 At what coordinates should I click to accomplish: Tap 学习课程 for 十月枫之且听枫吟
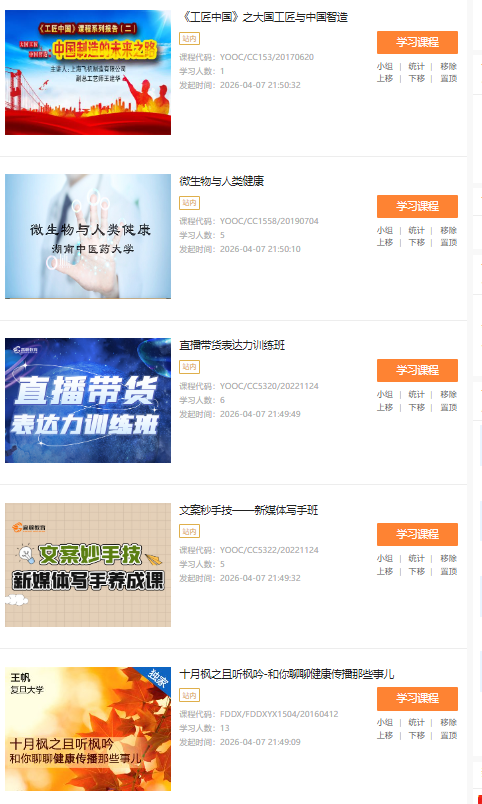click(417, 698)
